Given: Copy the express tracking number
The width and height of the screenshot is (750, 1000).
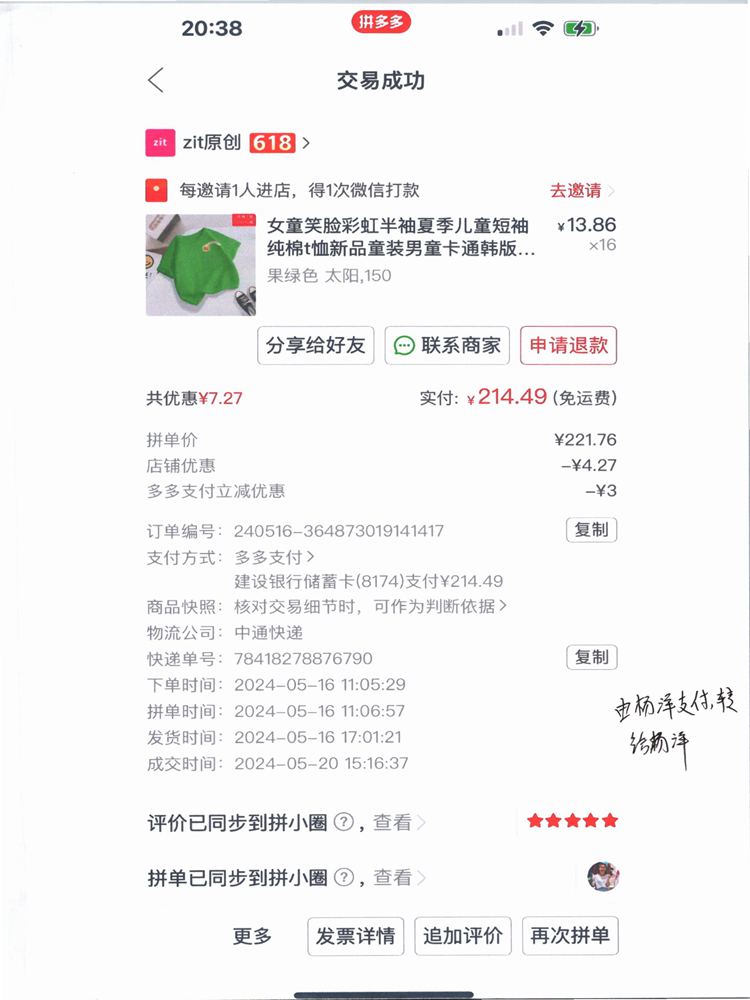Looking at the screenshot, I should point(591,658).
